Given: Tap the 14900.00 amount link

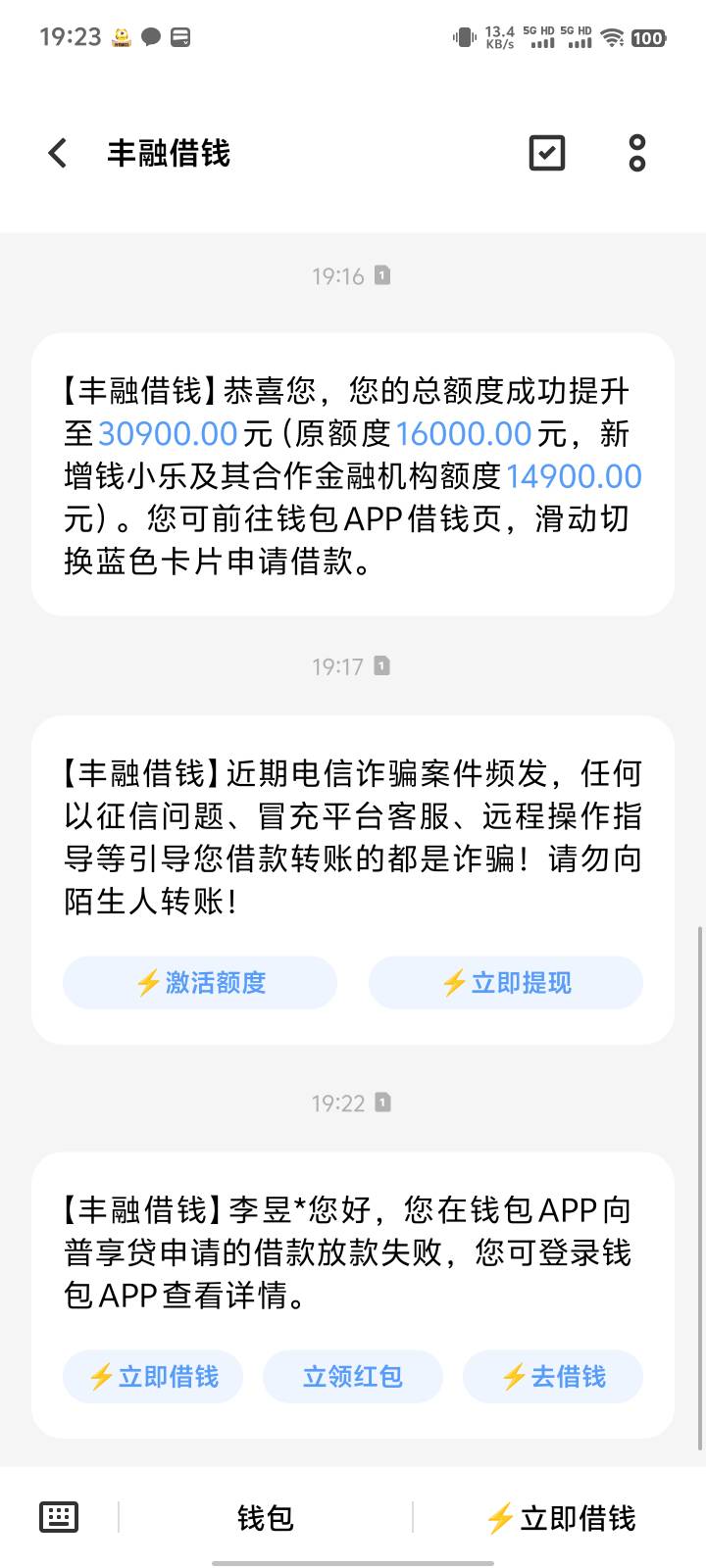Looking at the screenshot, I should (574, 476).
